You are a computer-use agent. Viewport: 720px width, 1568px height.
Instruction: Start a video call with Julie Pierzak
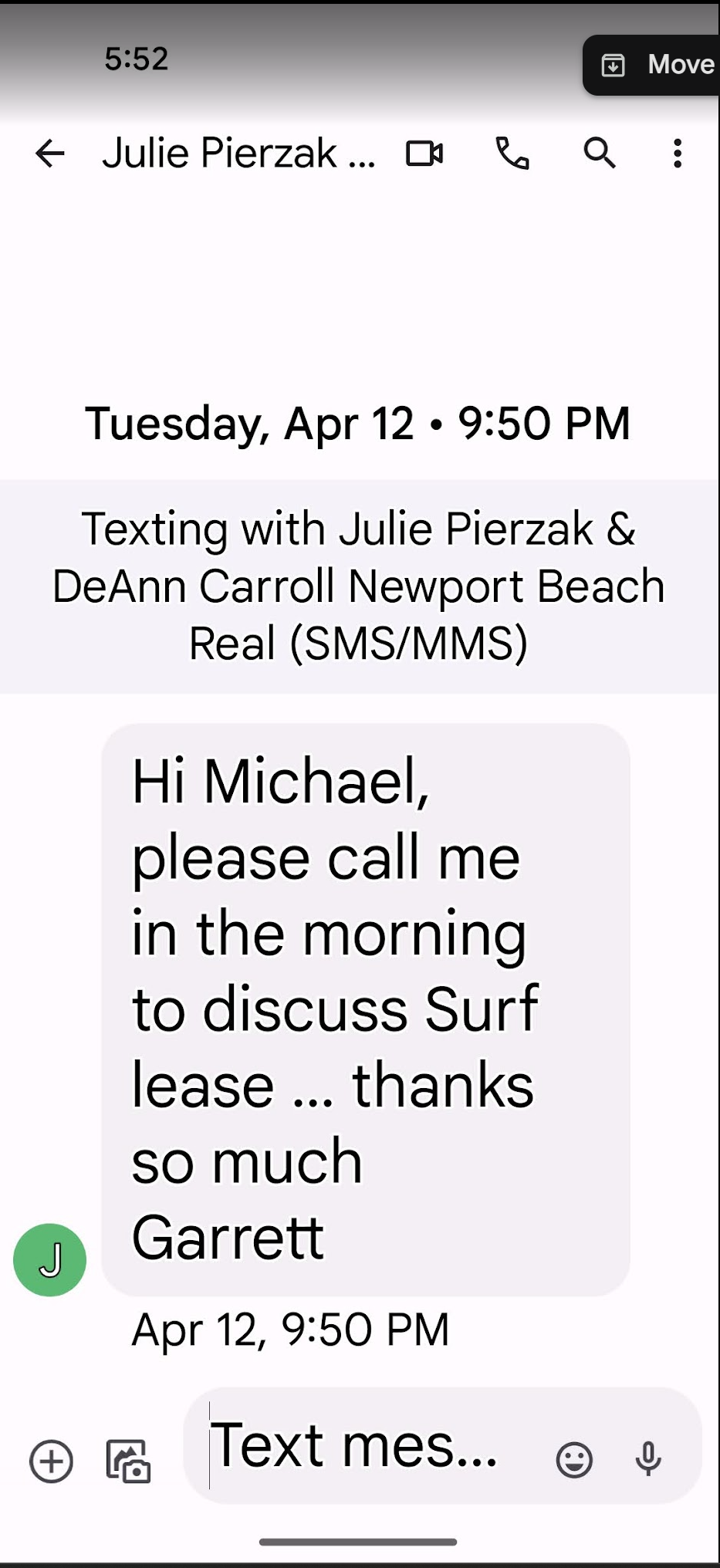tap(424, 153)
